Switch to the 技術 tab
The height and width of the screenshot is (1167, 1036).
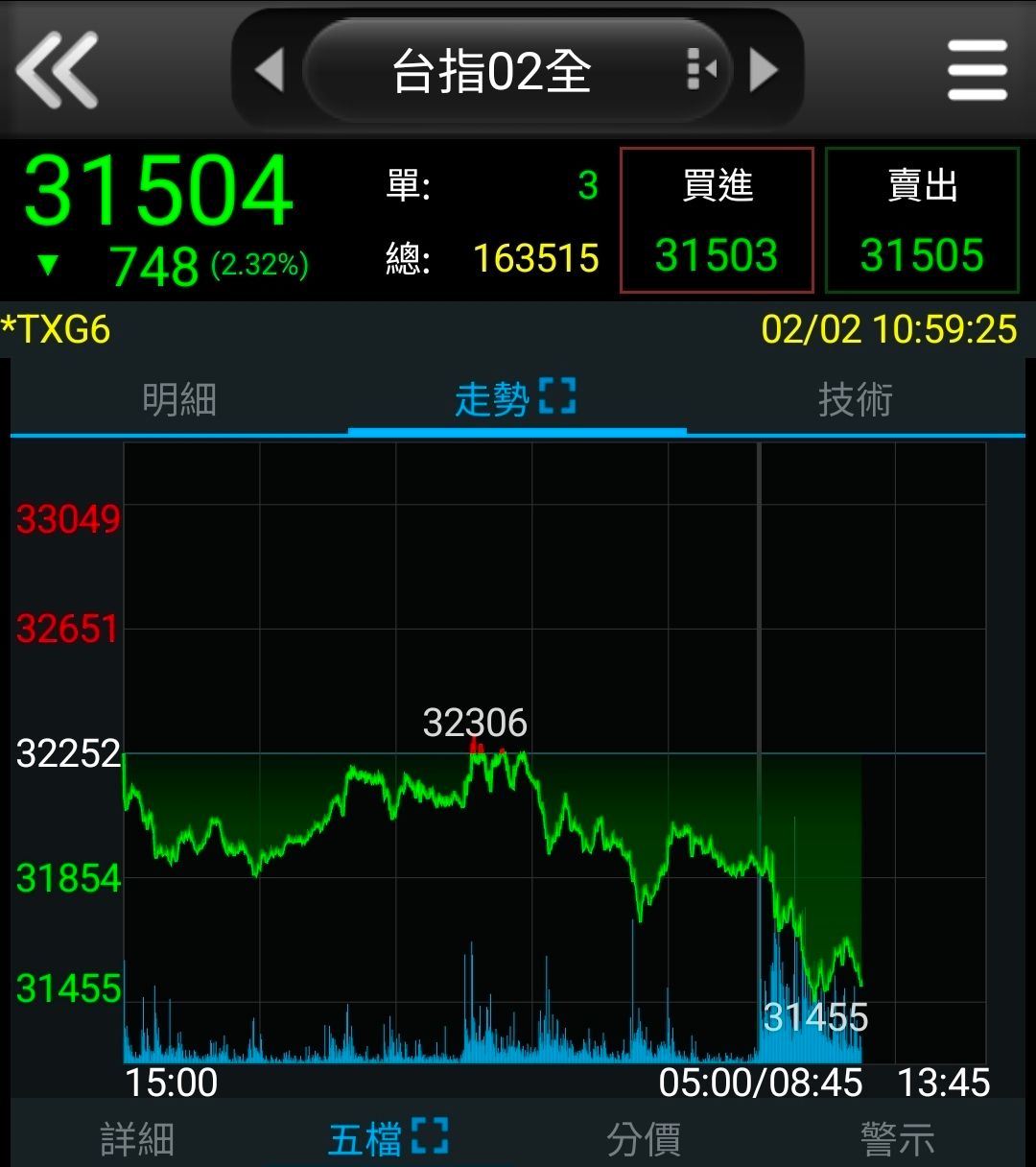point(857,398)
